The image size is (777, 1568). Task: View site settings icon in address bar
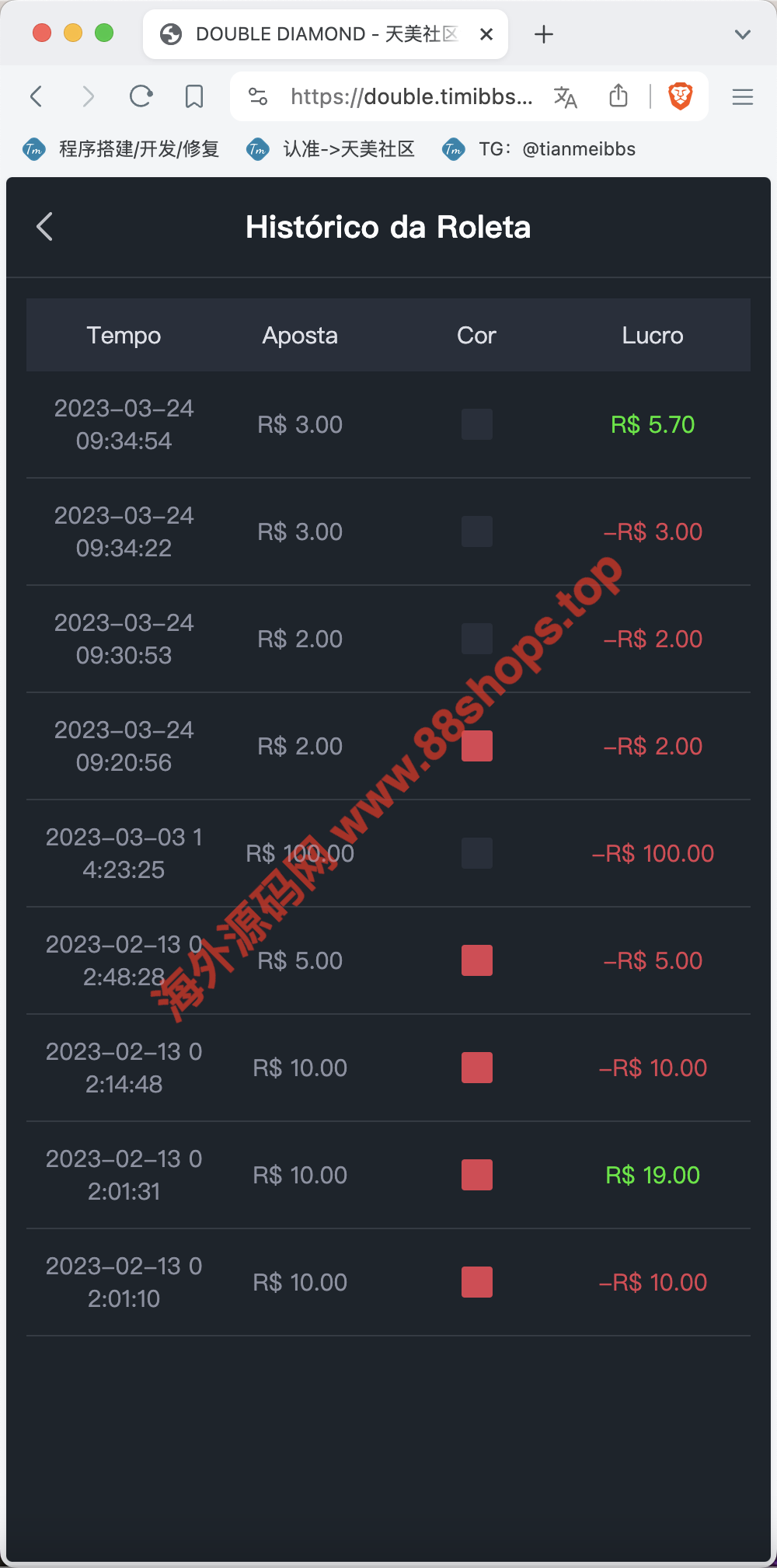(258, 96)
